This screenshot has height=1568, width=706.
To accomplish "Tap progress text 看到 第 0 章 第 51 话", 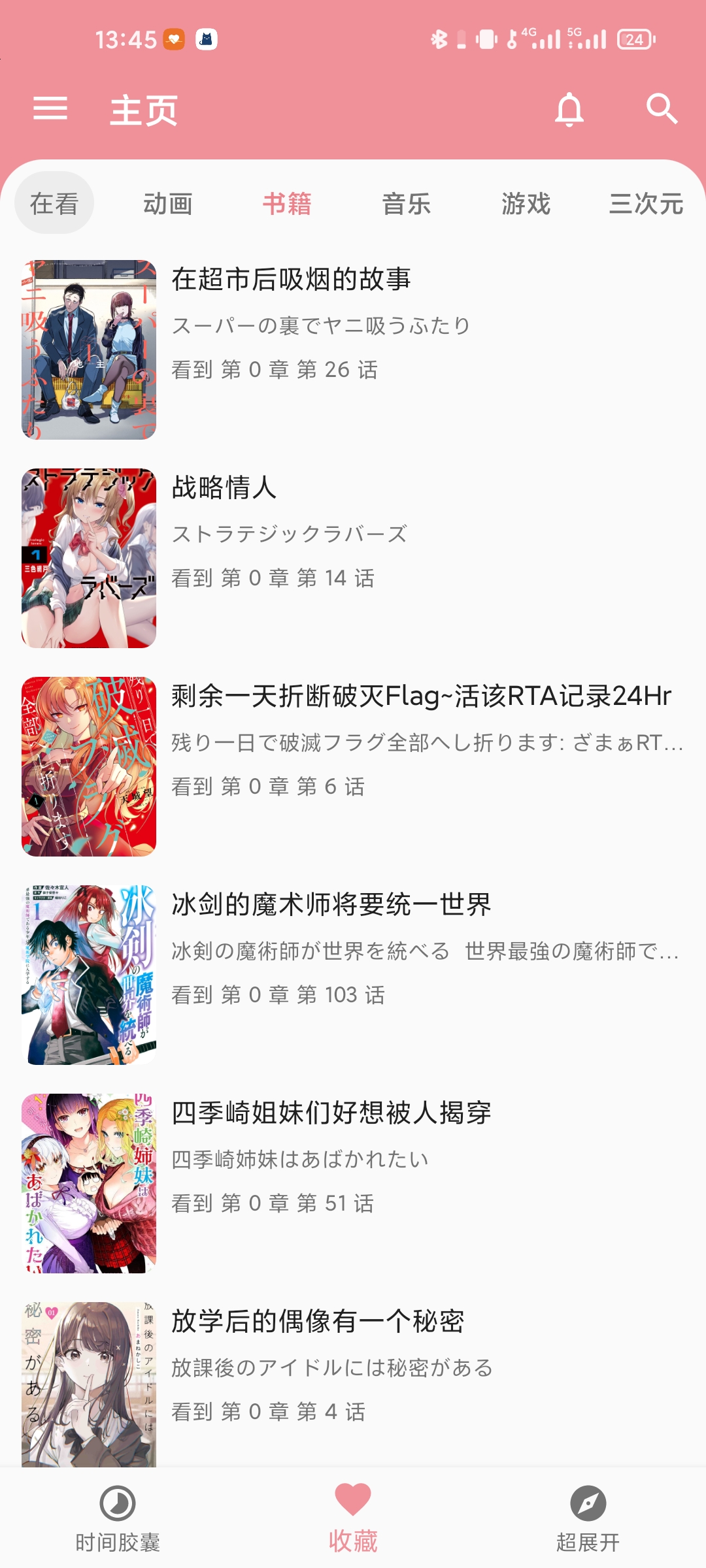I will pyautogui.click(x=273, y=1202).
